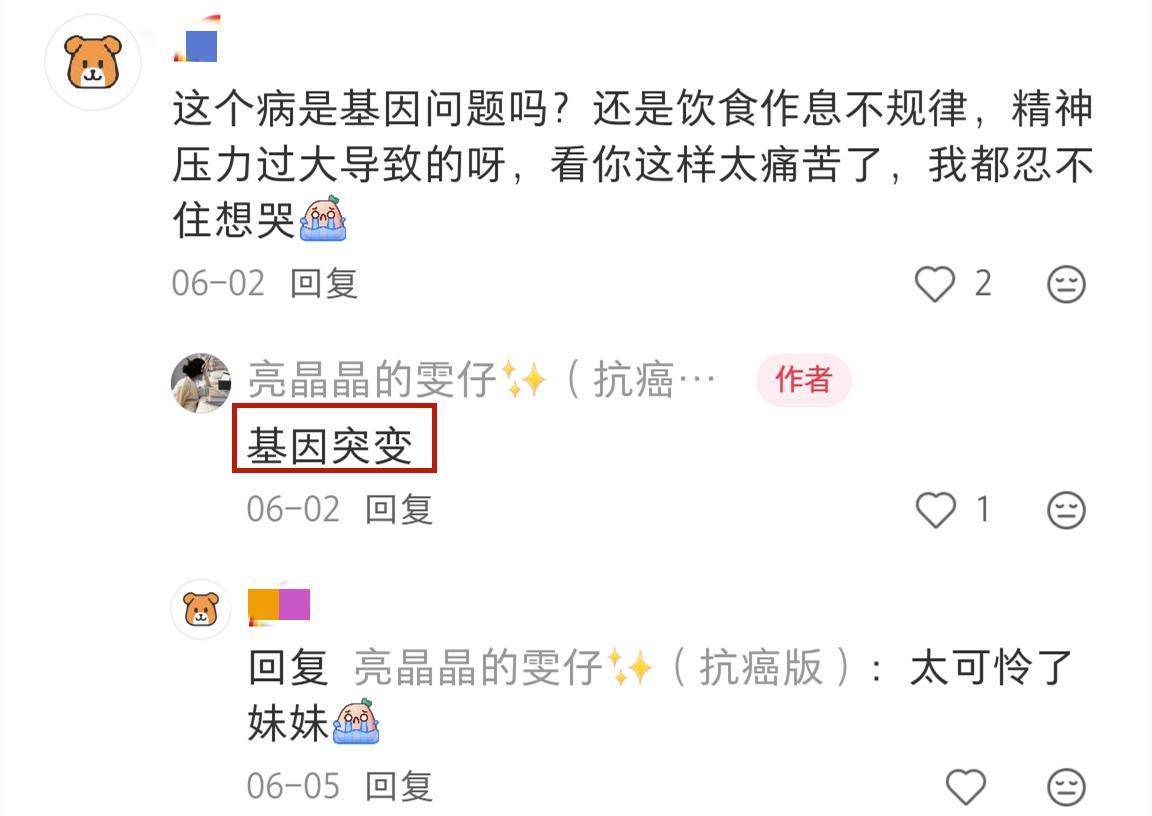1152x816 pixels.
Task: Reply to the 06-05 太可怜了妹妹 comment
Action: [x=398, y=786]
